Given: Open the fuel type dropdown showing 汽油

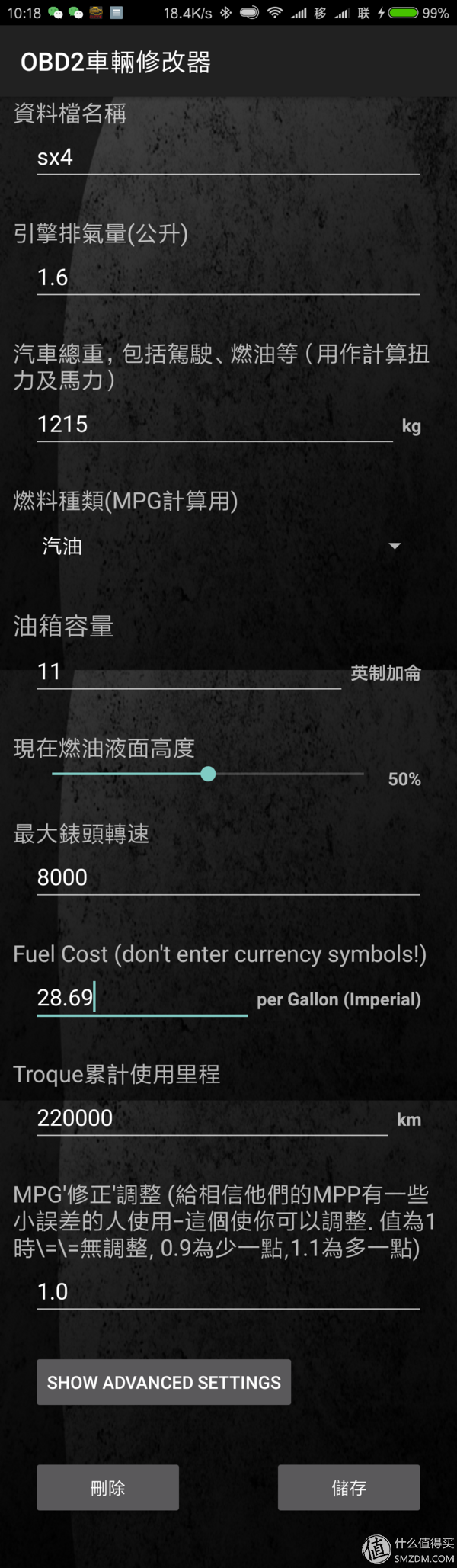Looking at the screenshot, I should click(221, 546).
